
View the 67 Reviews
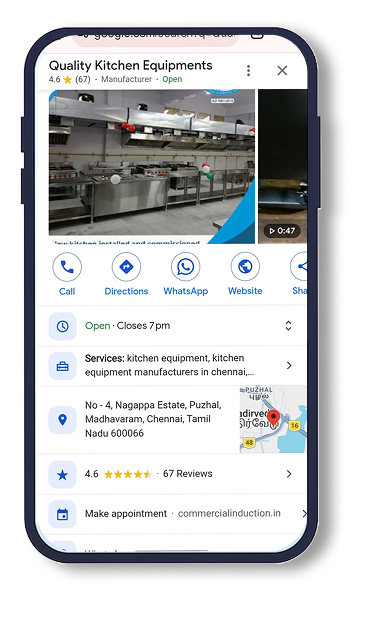(x=171, y=474)
